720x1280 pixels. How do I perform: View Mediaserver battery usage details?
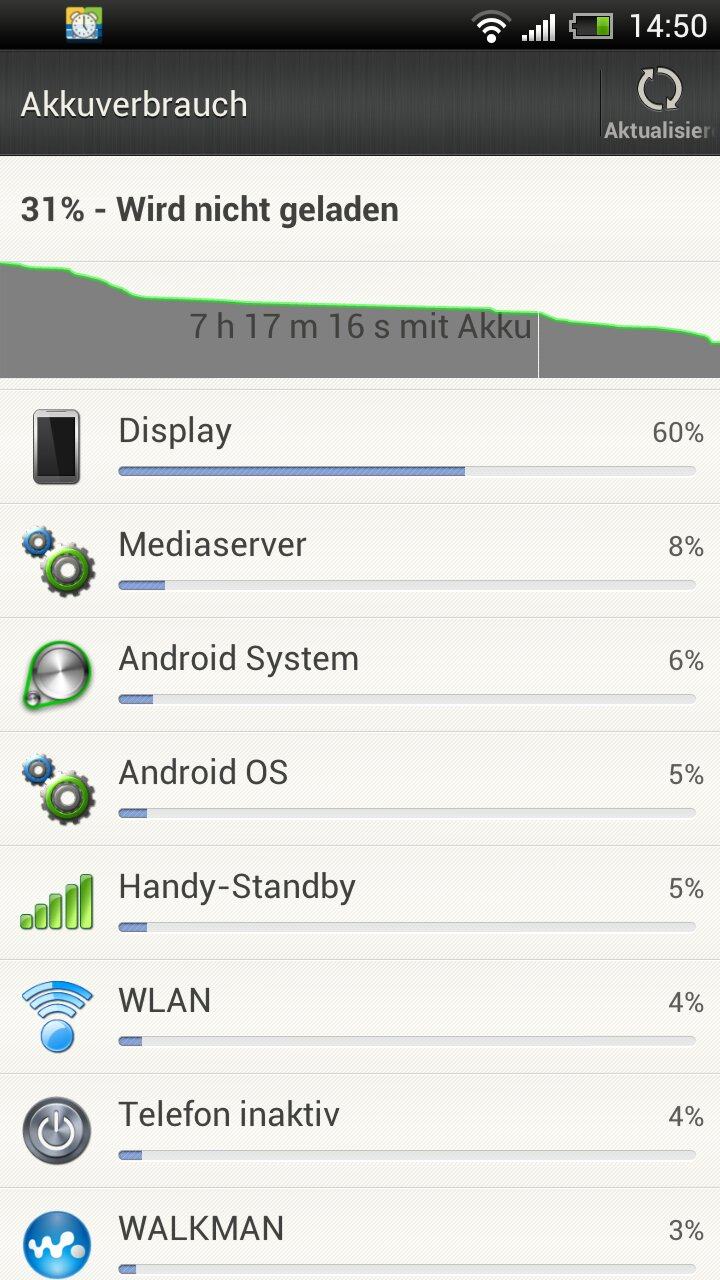click(x=360, y=561)
